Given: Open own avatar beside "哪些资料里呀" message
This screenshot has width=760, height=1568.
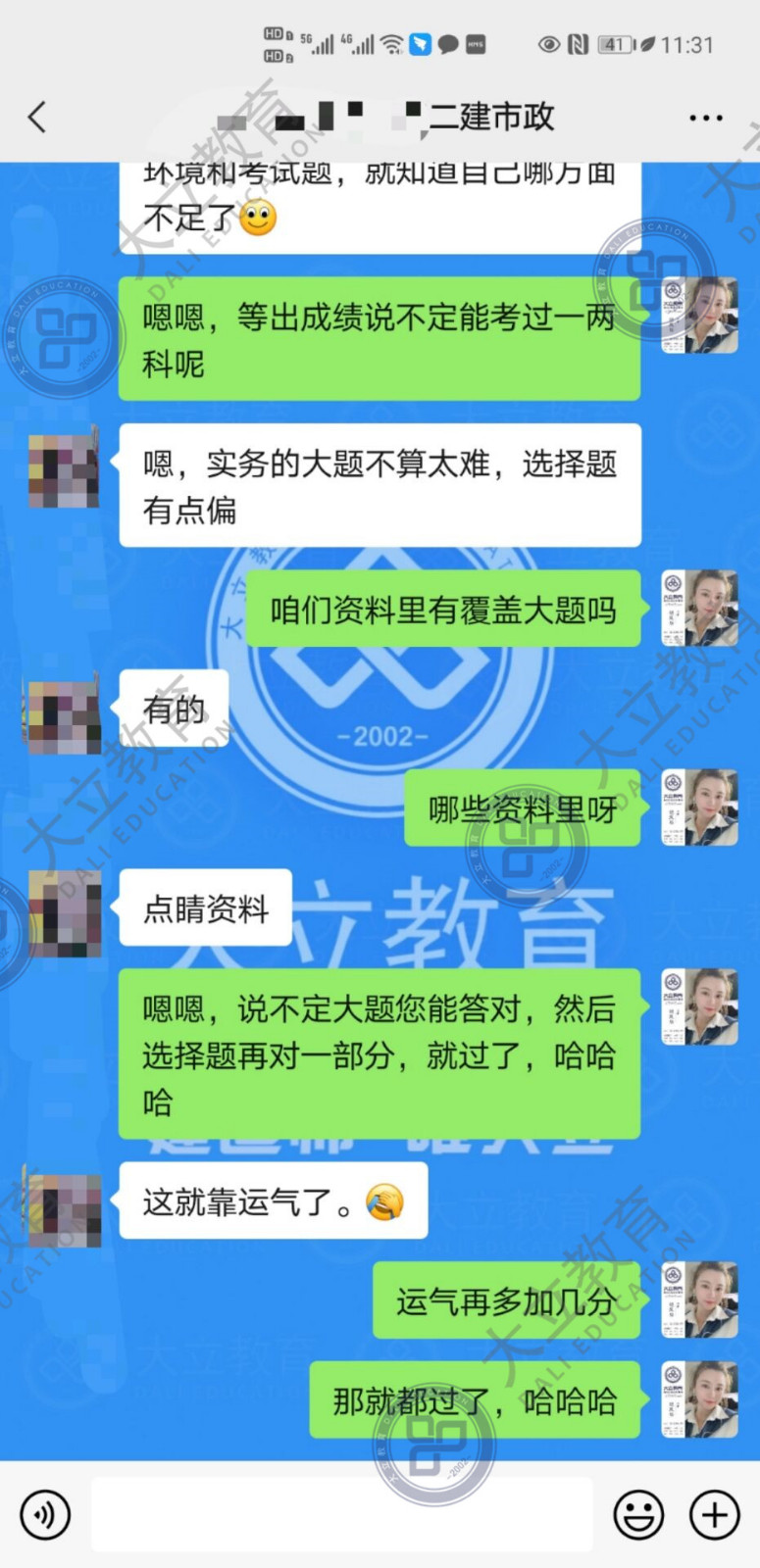Looking at the screenshot, I should point(700,808).
